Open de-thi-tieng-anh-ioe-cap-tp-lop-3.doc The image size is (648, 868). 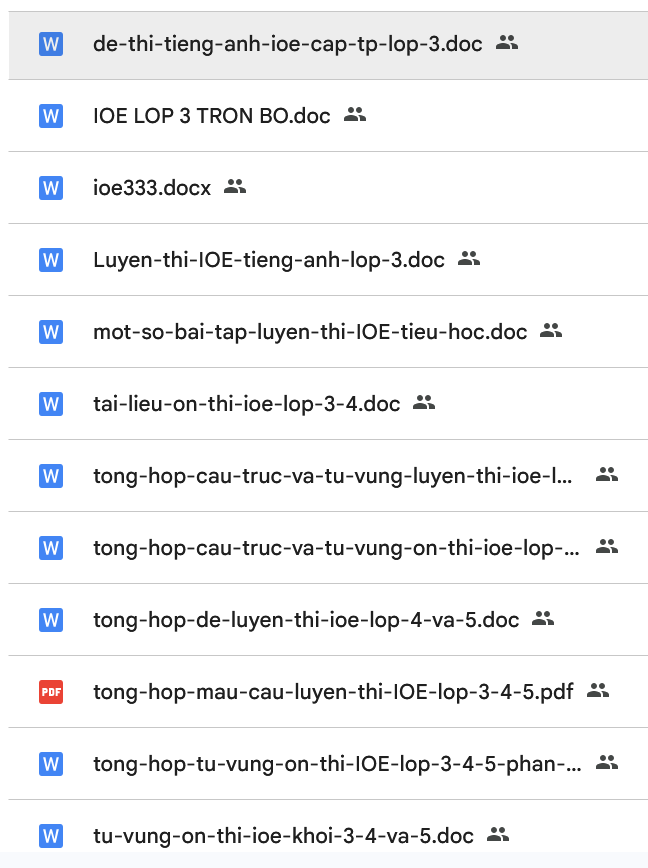click(x=287, y=44)
